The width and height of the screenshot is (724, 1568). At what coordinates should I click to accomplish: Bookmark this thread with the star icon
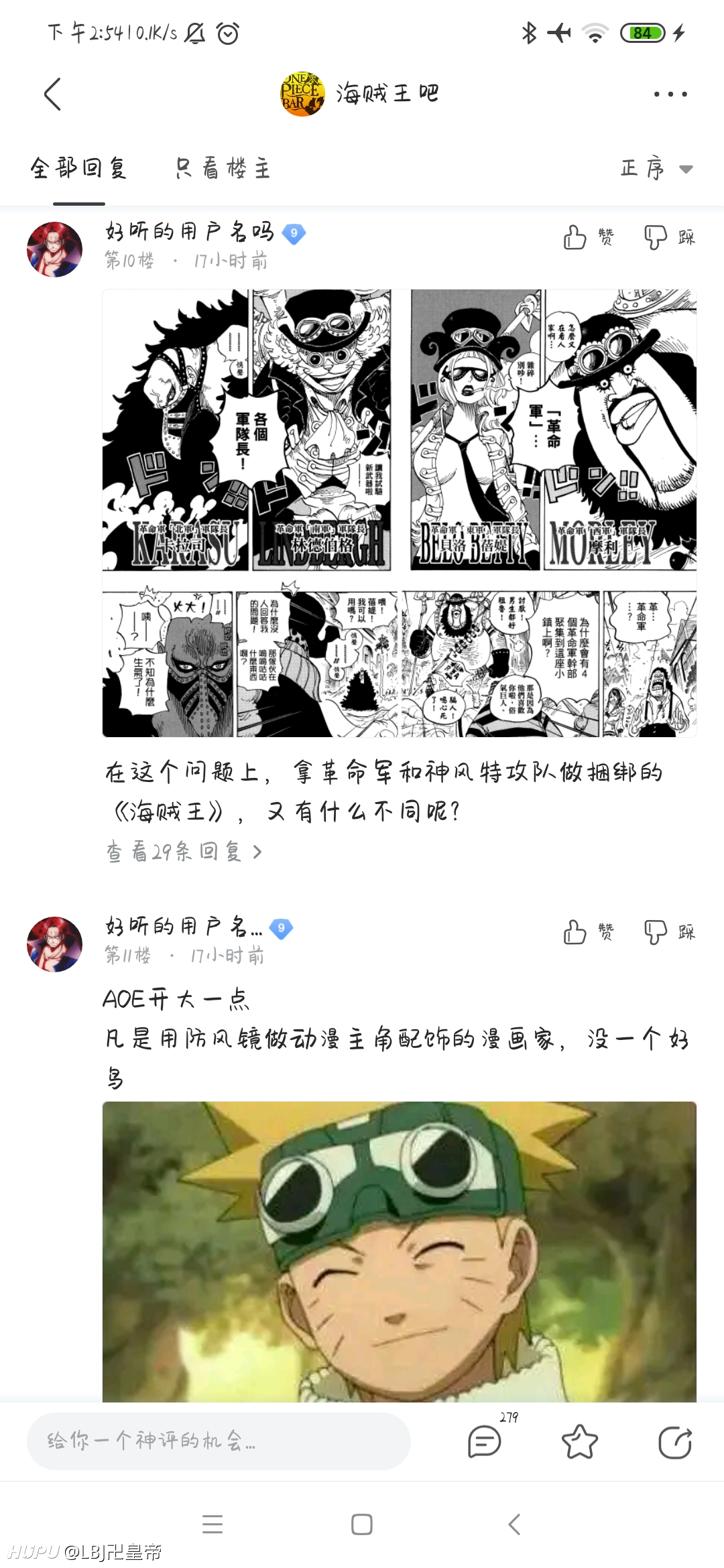coord(580,1441)
